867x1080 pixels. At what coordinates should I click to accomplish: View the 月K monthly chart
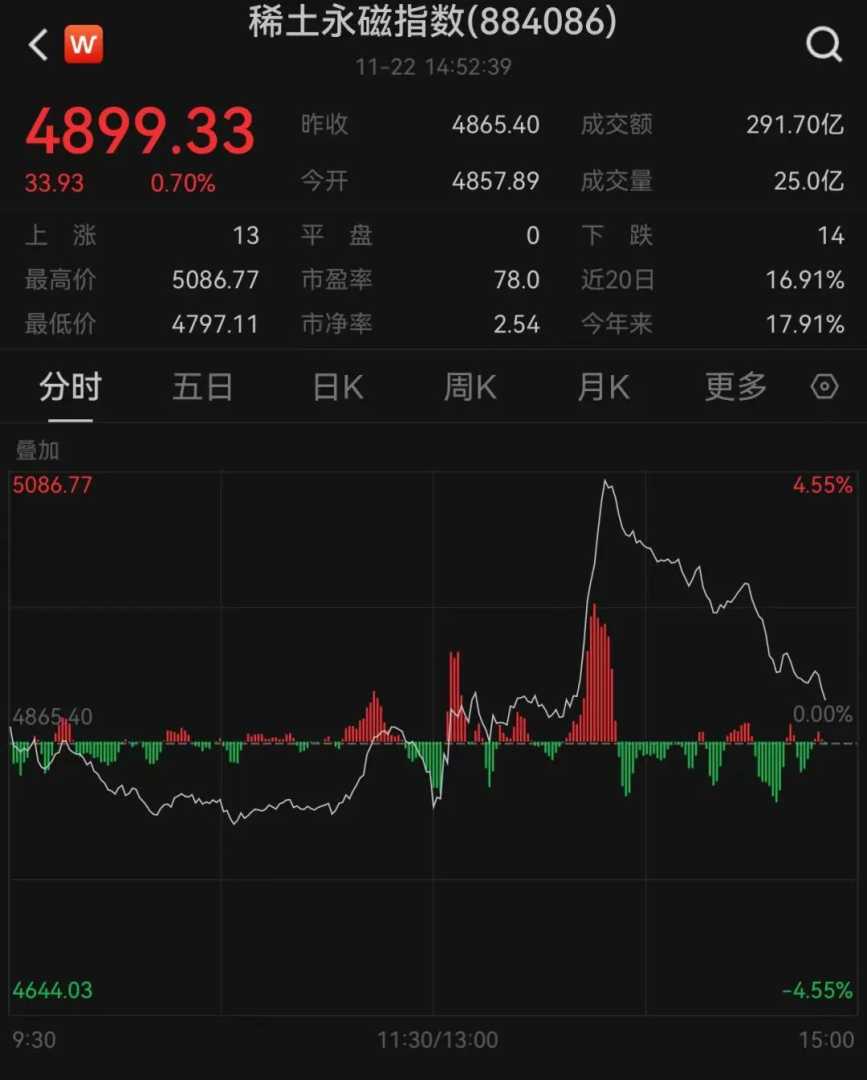pyautogui.click(x=603, y=387)
